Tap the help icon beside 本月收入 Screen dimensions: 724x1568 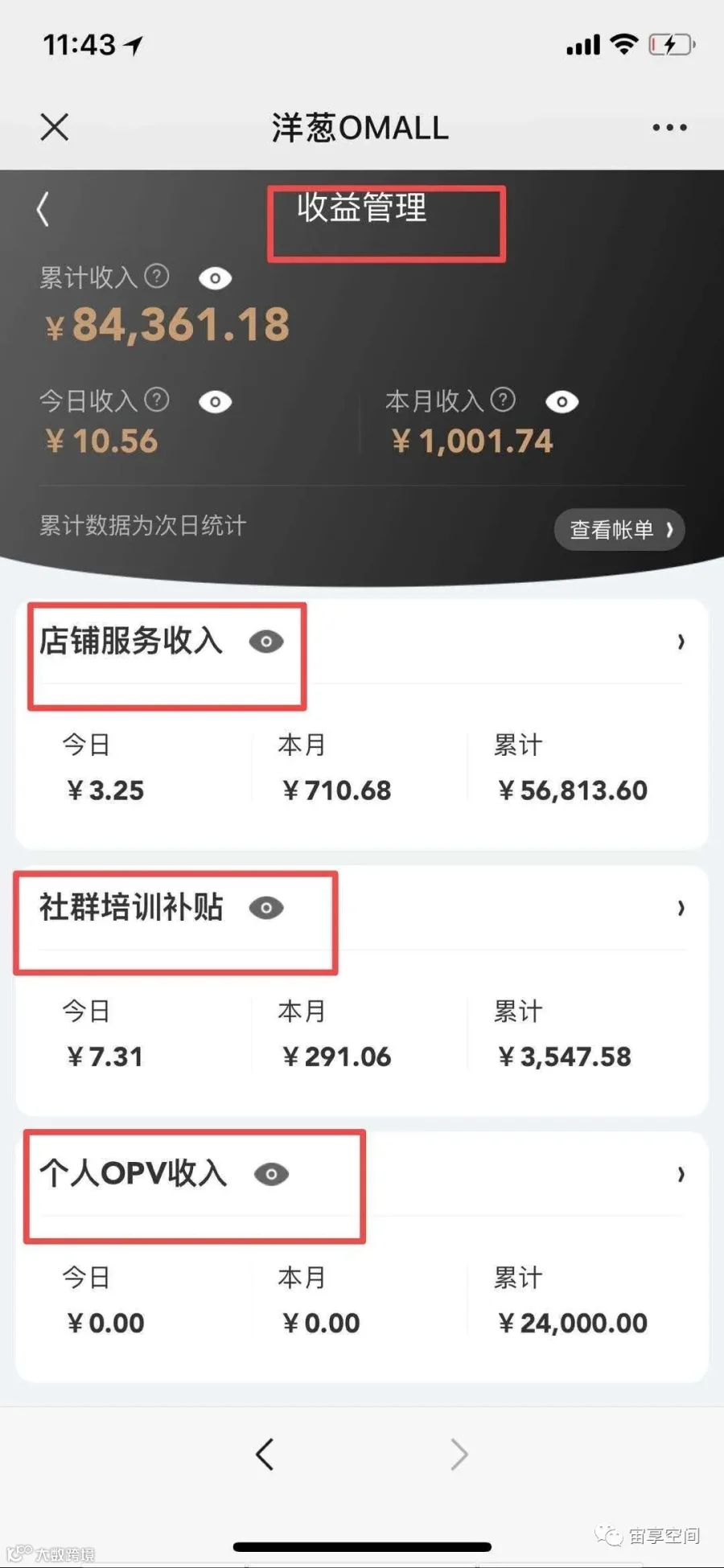[503, 400]
